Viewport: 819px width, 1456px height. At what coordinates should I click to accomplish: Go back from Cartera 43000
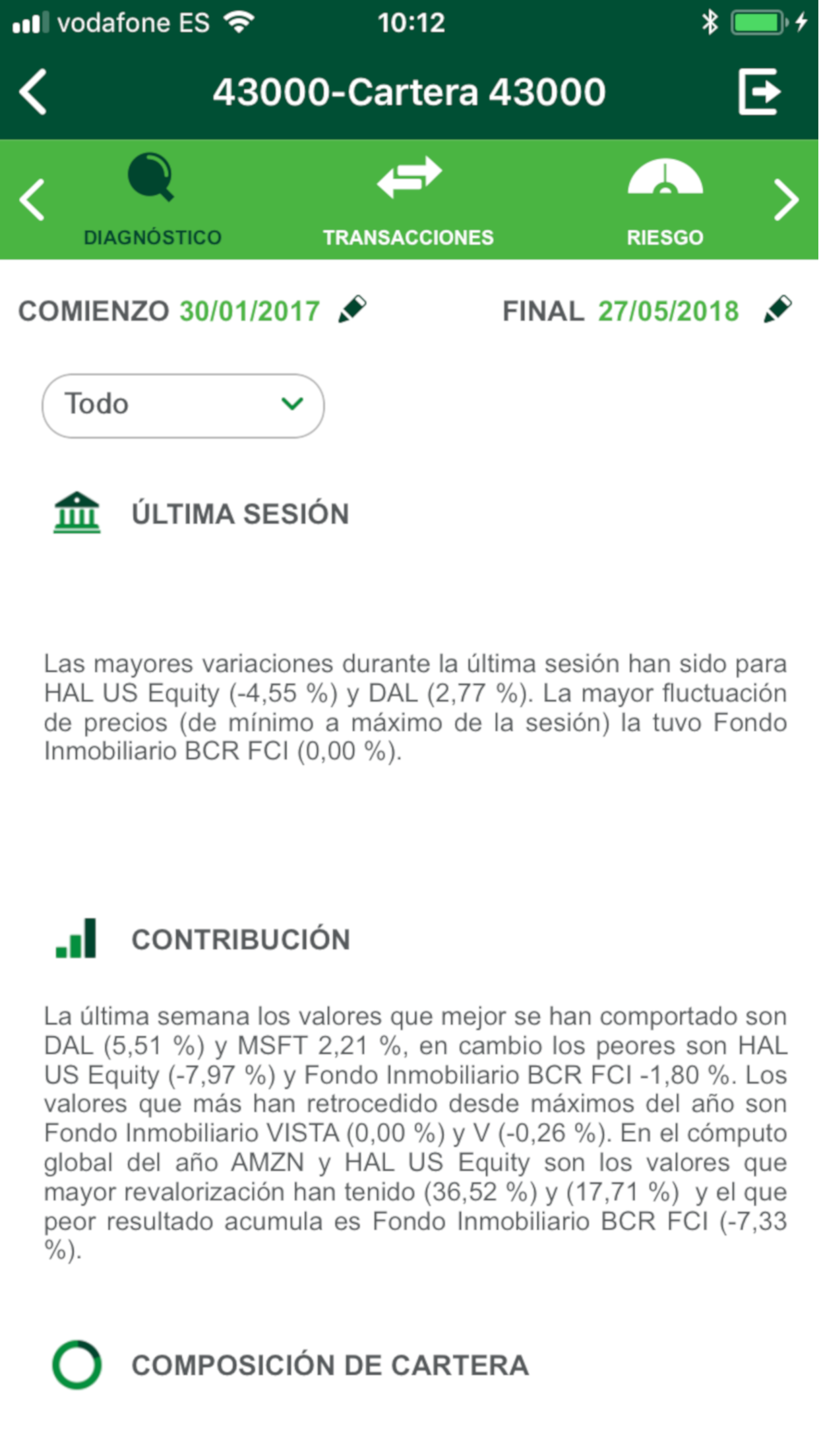(x=33, y=92)
